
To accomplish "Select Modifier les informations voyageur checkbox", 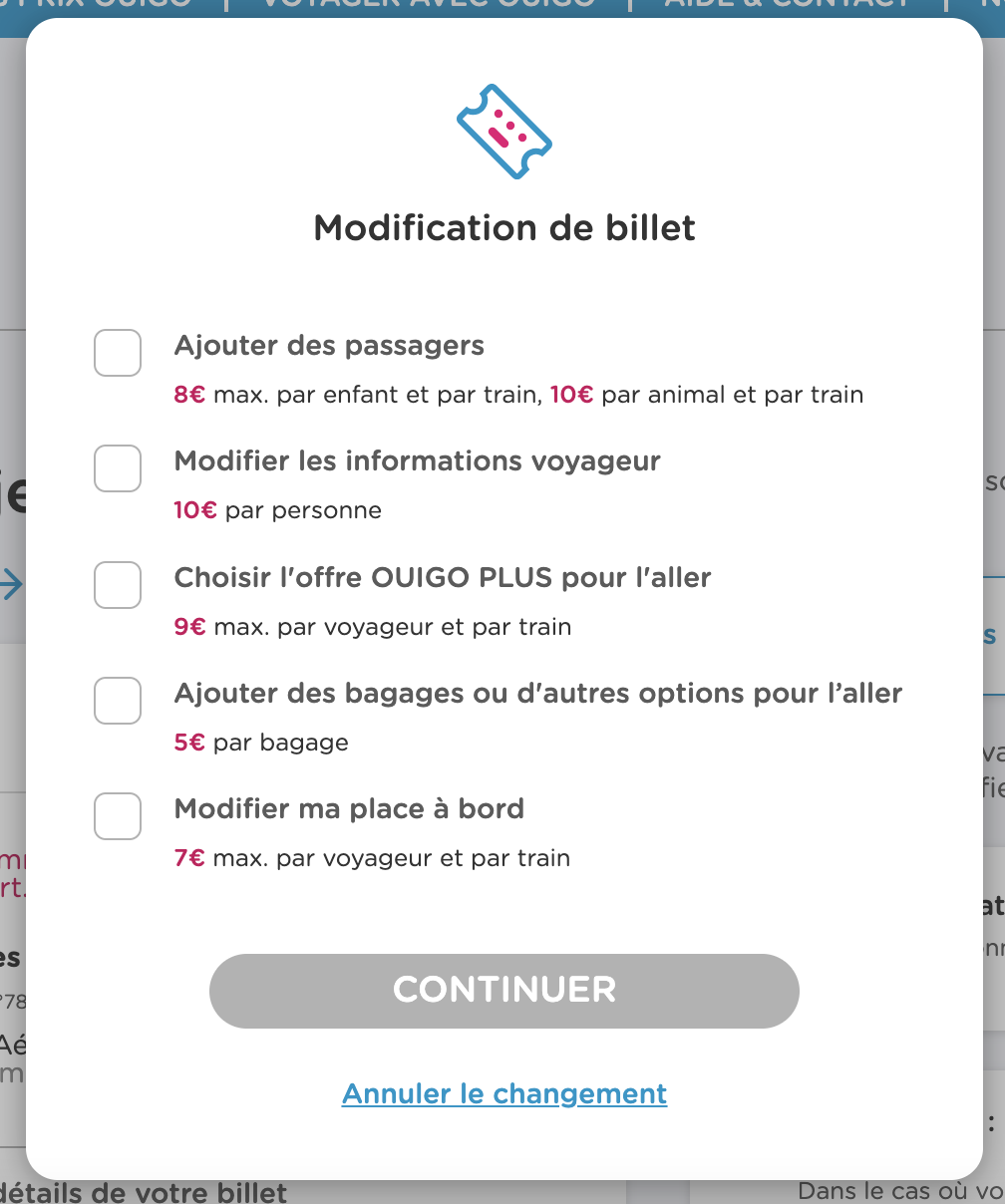I will 118,468.
